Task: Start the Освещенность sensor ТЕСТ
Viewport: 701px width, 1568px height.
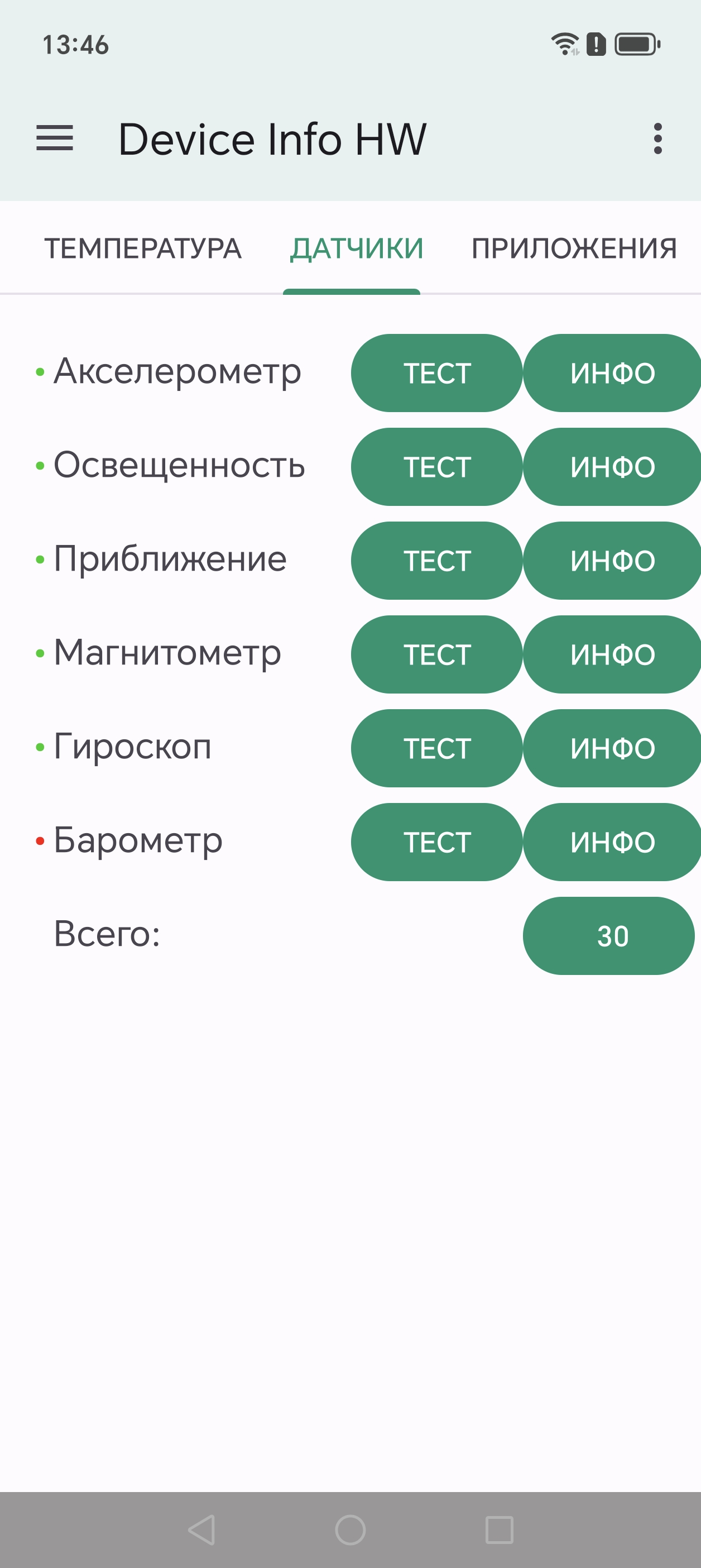Action: click(x=437, y=467)
